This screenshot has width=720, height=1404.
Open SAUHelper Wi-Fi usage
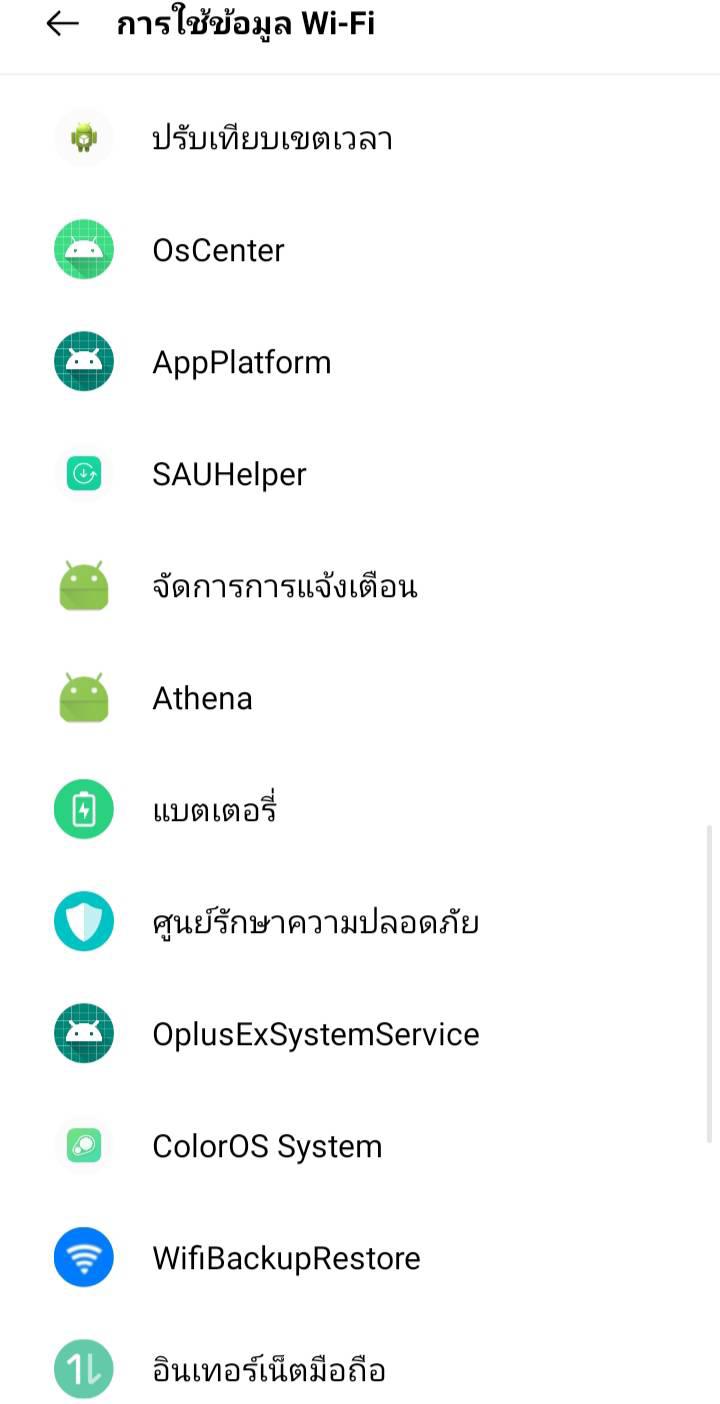click(360, 474)
